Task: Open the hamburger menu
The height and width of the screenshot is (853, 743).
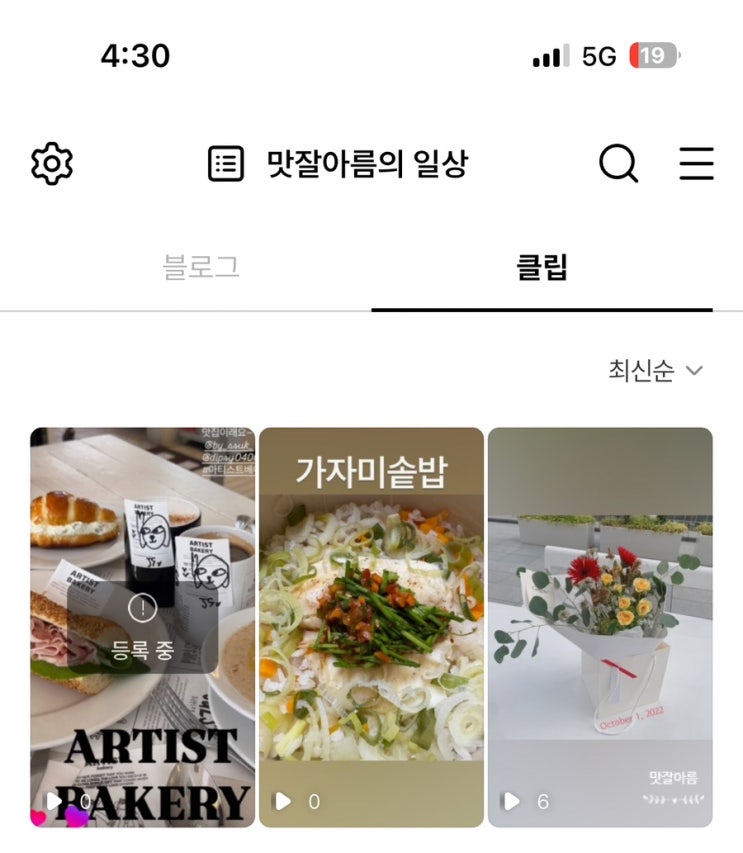Action: [x=696, y=163]
